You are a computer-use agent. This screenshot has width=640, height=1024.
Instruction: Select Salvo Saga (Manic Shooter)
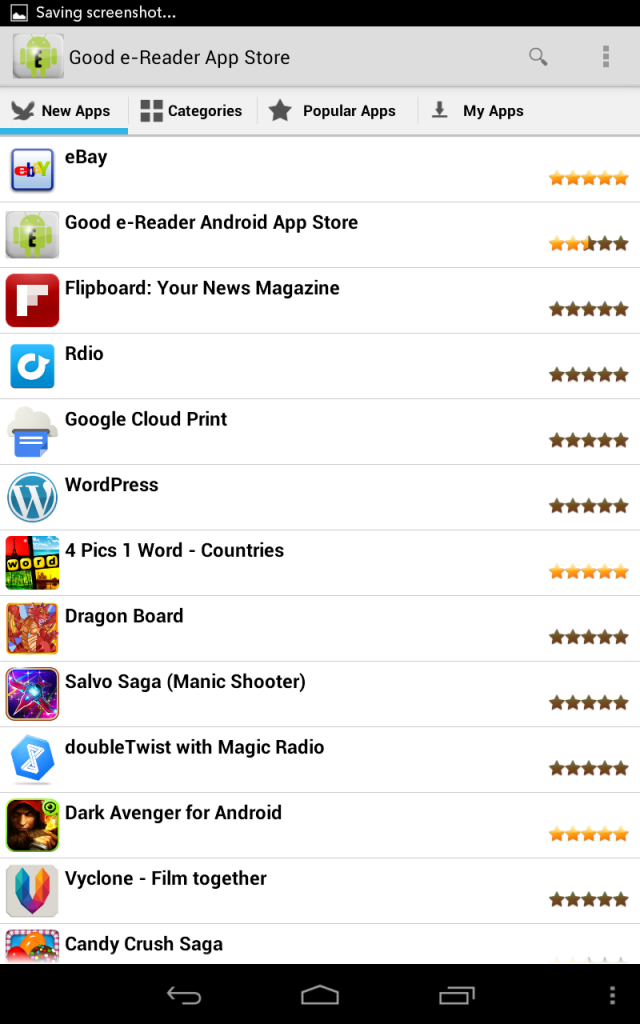320,694
